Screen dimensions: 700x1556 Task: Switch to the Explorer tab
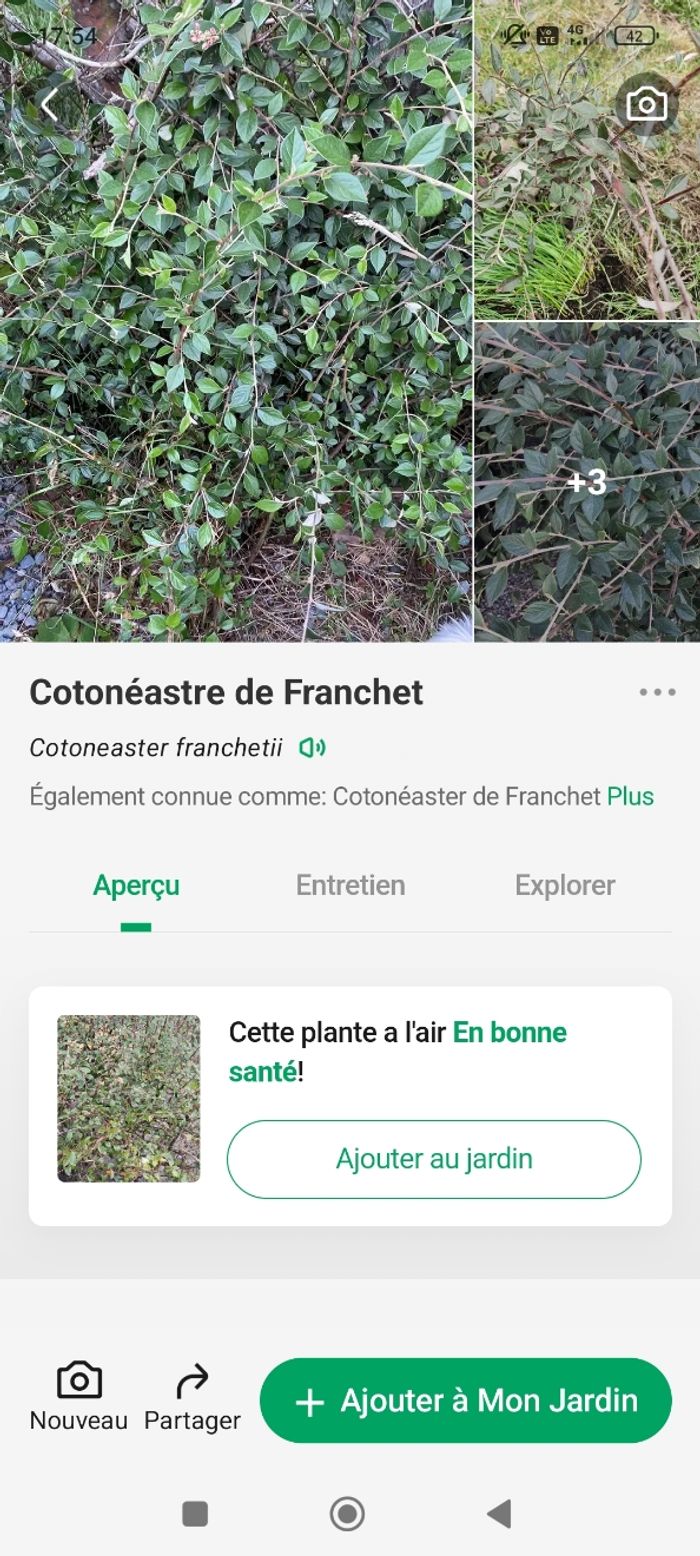(565, 885)
